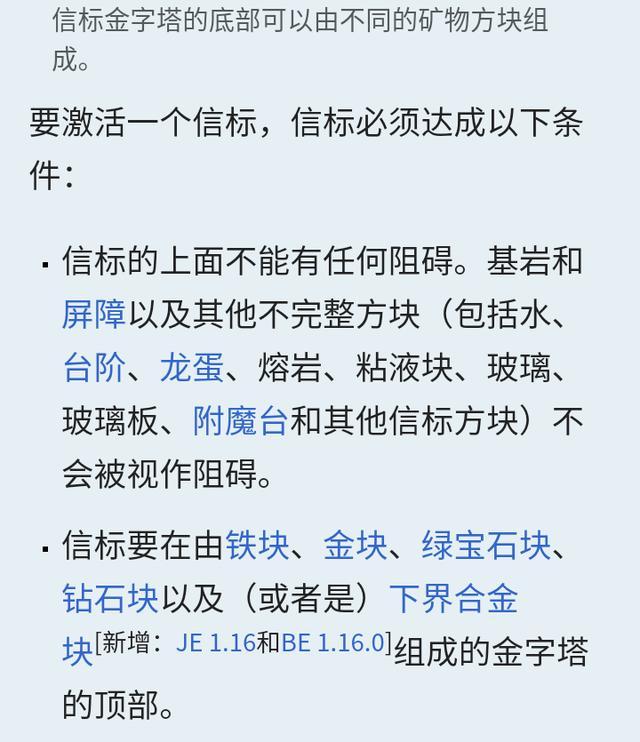640x742 pixels.
Task: Go to the 铁块 page
Action: [x=257, y=546]
